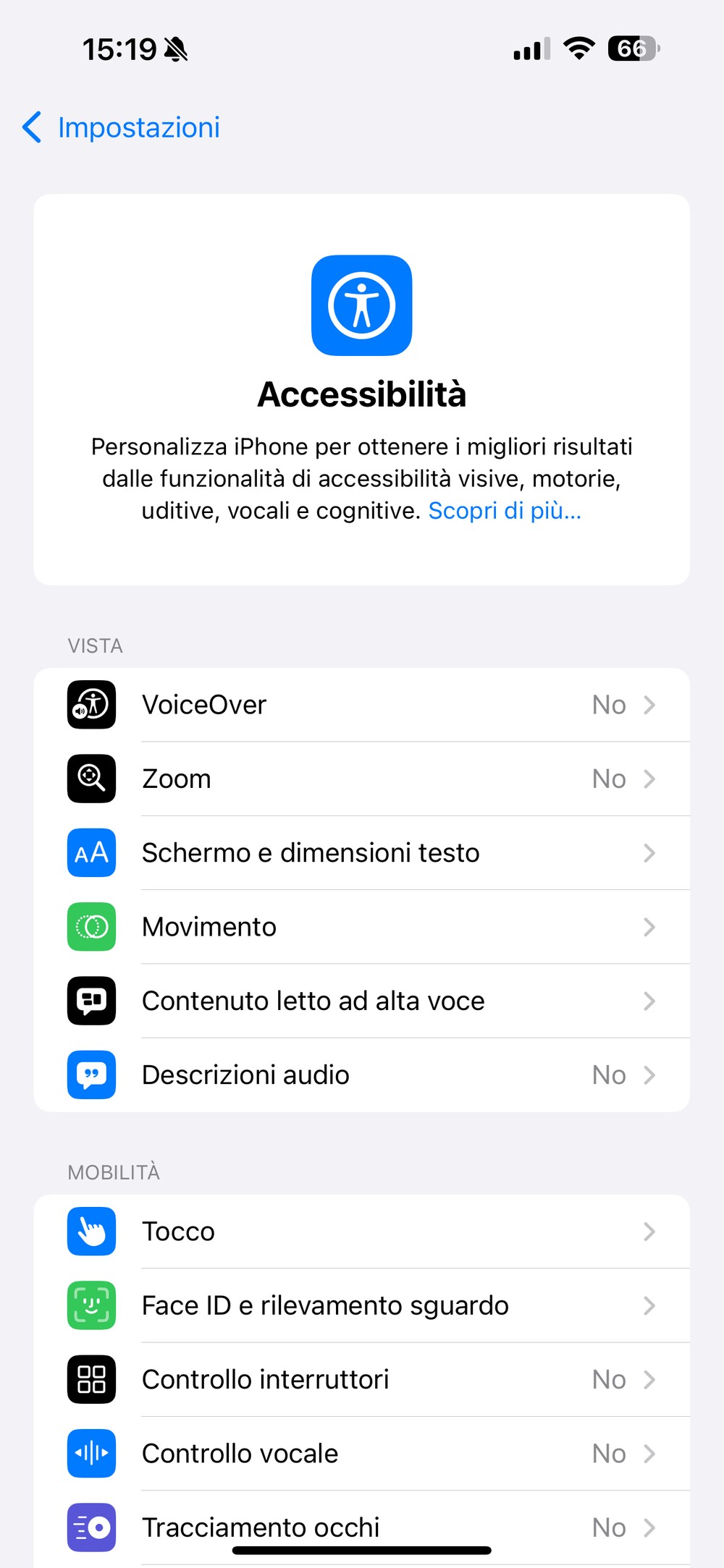
Task: Open VoiceOver settings
Action: (361, 705)
